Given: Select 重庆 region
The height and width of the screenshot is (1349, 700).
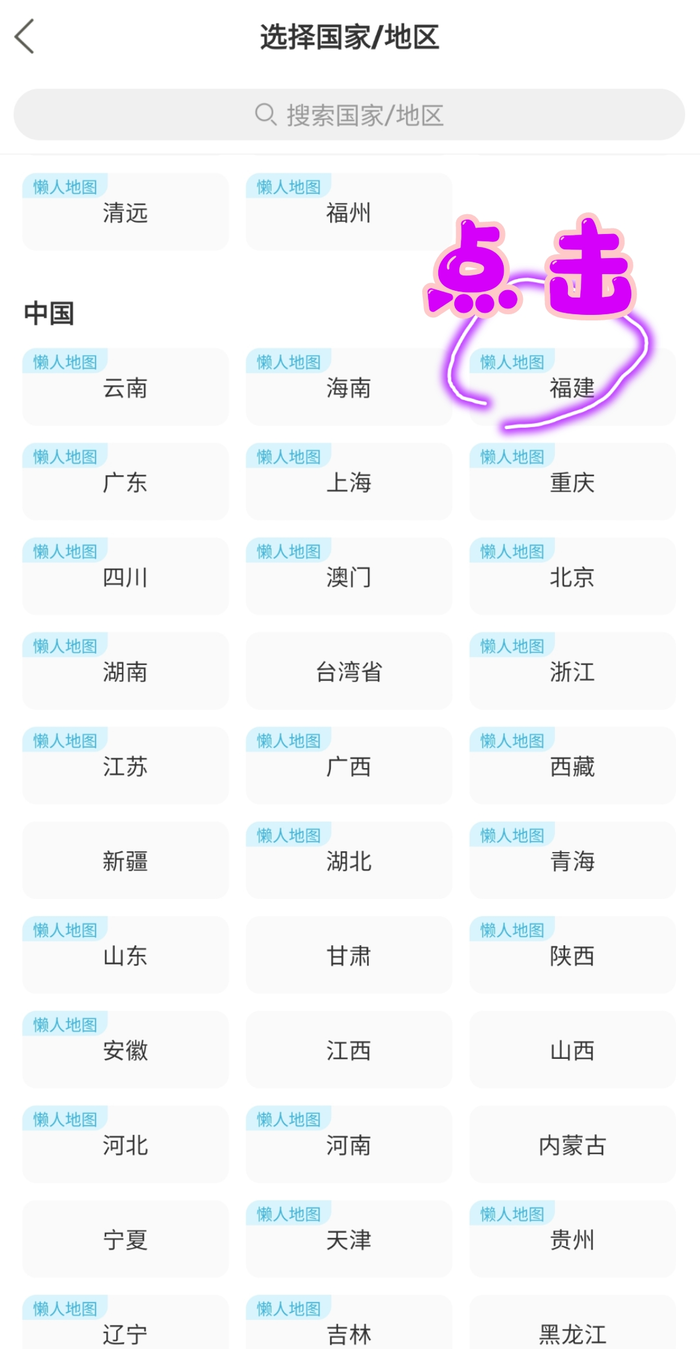Looking at the screenshot, I should click(x=572, y=482).
